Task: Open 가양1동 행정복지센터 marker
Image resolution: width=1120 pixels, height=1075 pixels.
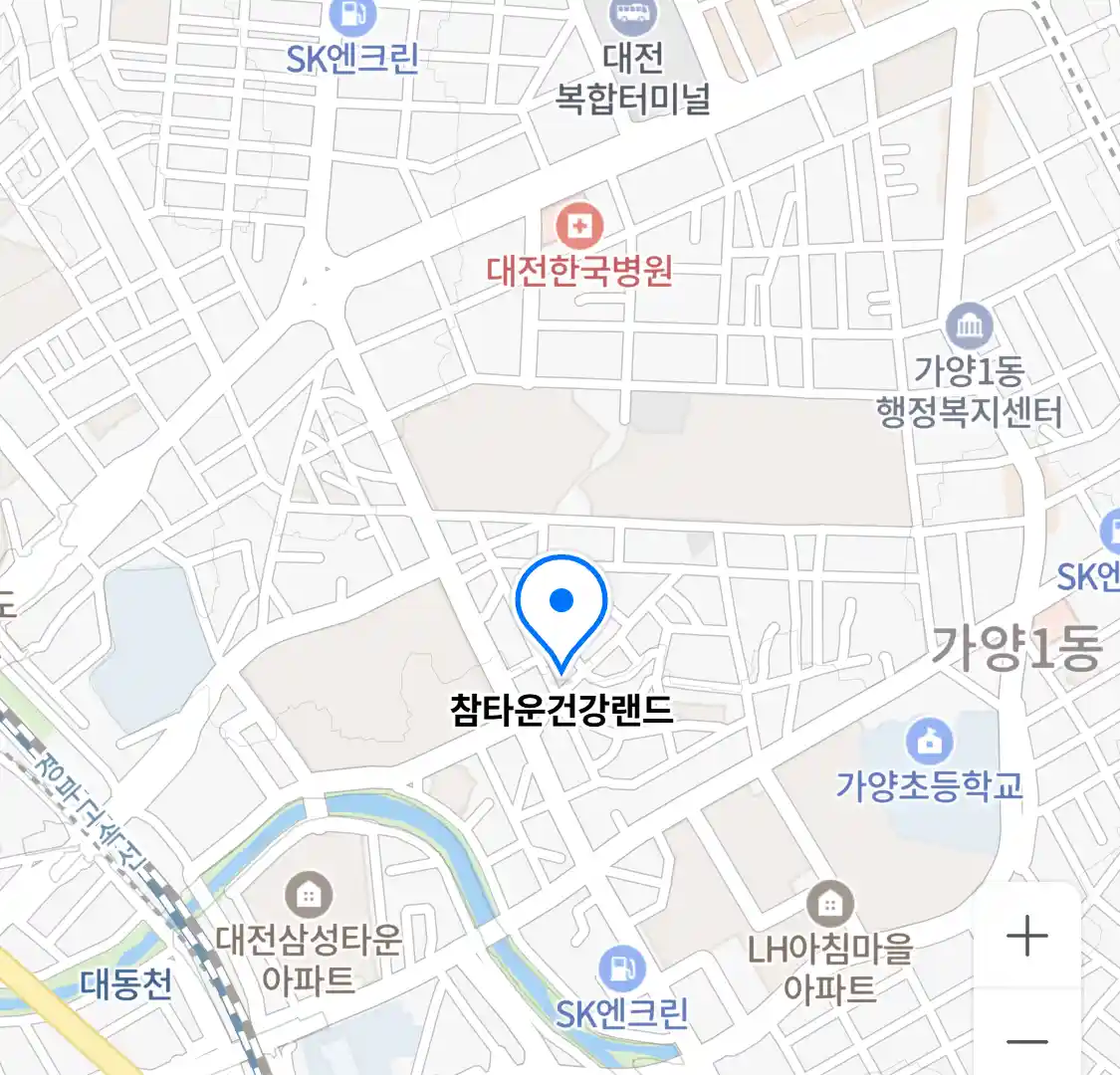Action: pyautogui.click(x=969, y=326)
